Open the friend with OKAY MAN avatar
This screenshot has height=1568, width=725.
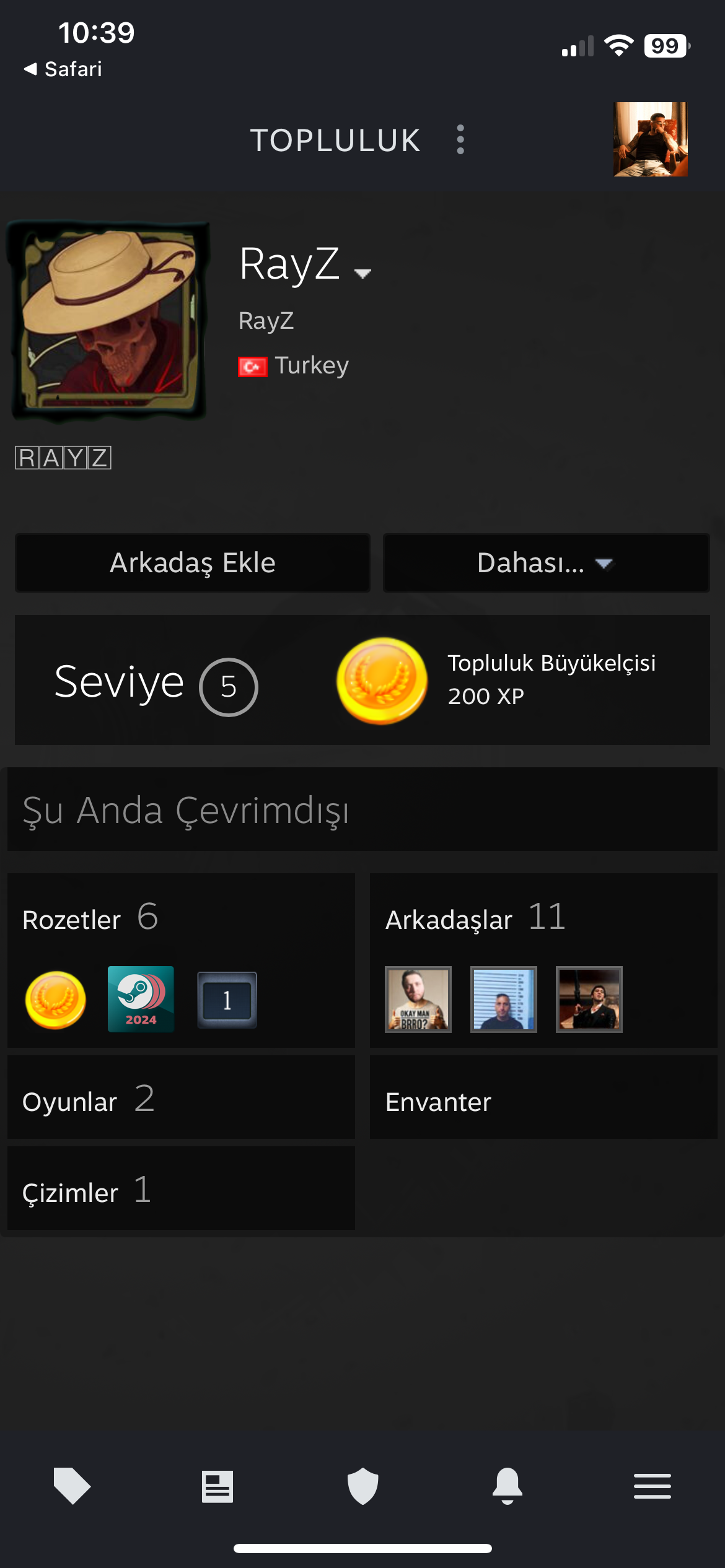[x=418, y=999]
